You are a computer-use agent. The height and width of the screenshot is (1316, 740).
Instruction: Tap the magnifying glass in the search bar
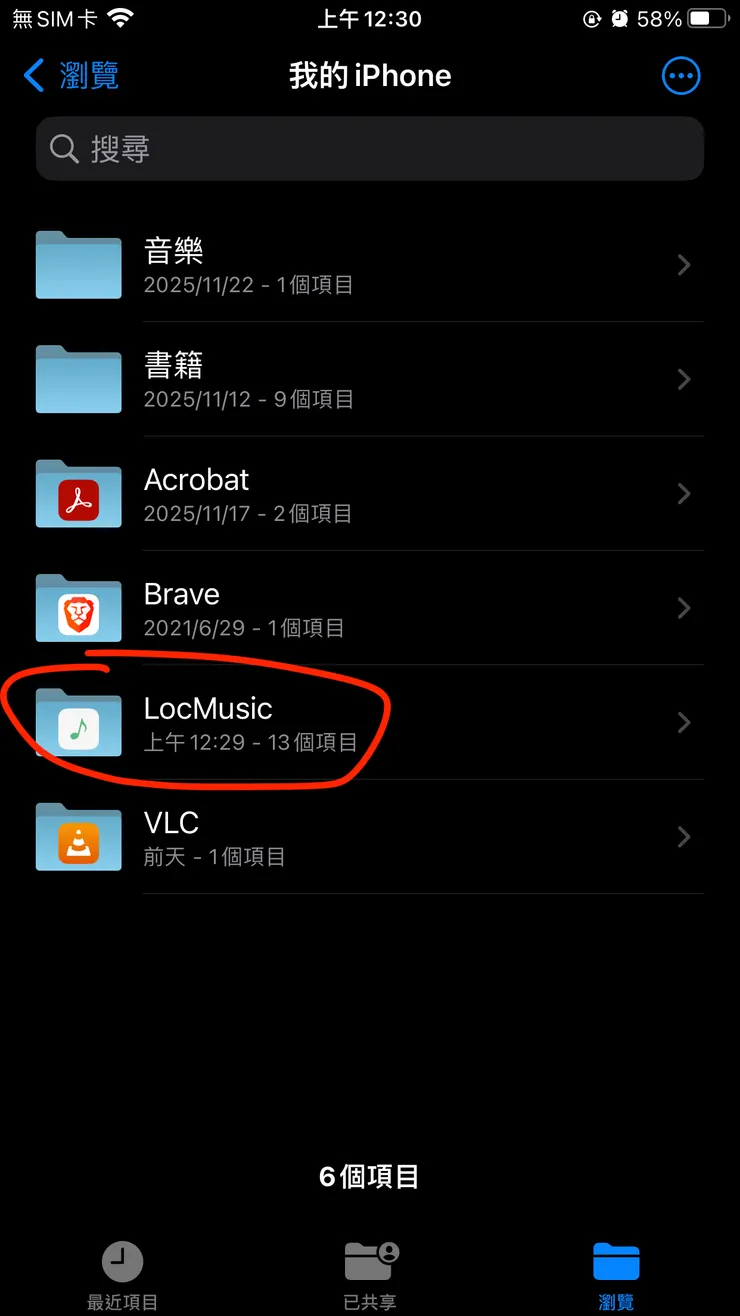click(64, 148)
